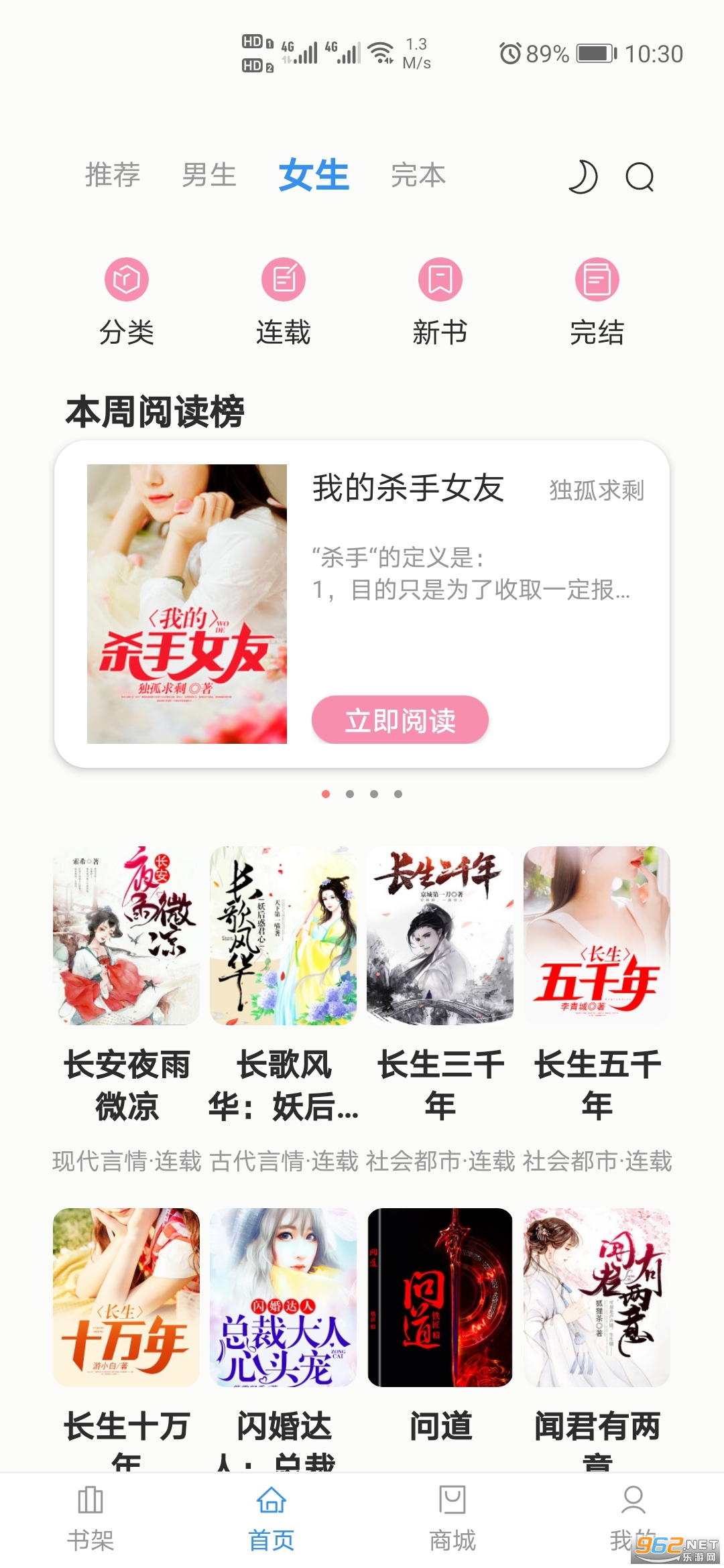Open the book 长生三千年
The height and width of the screenshot is (1568, 724).
coord(440,935)
